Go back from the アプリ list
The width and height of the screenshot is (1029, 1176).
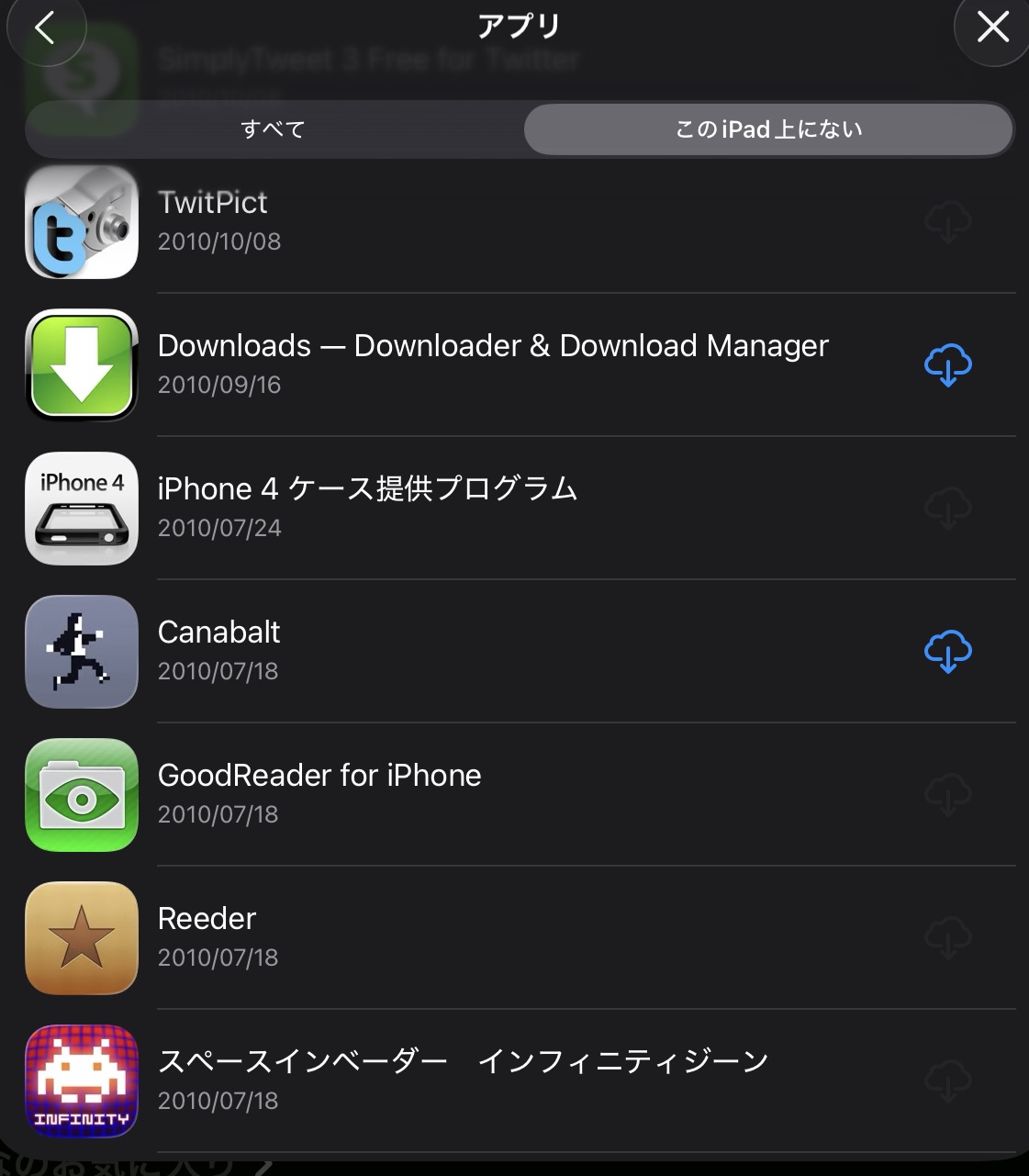44,28
